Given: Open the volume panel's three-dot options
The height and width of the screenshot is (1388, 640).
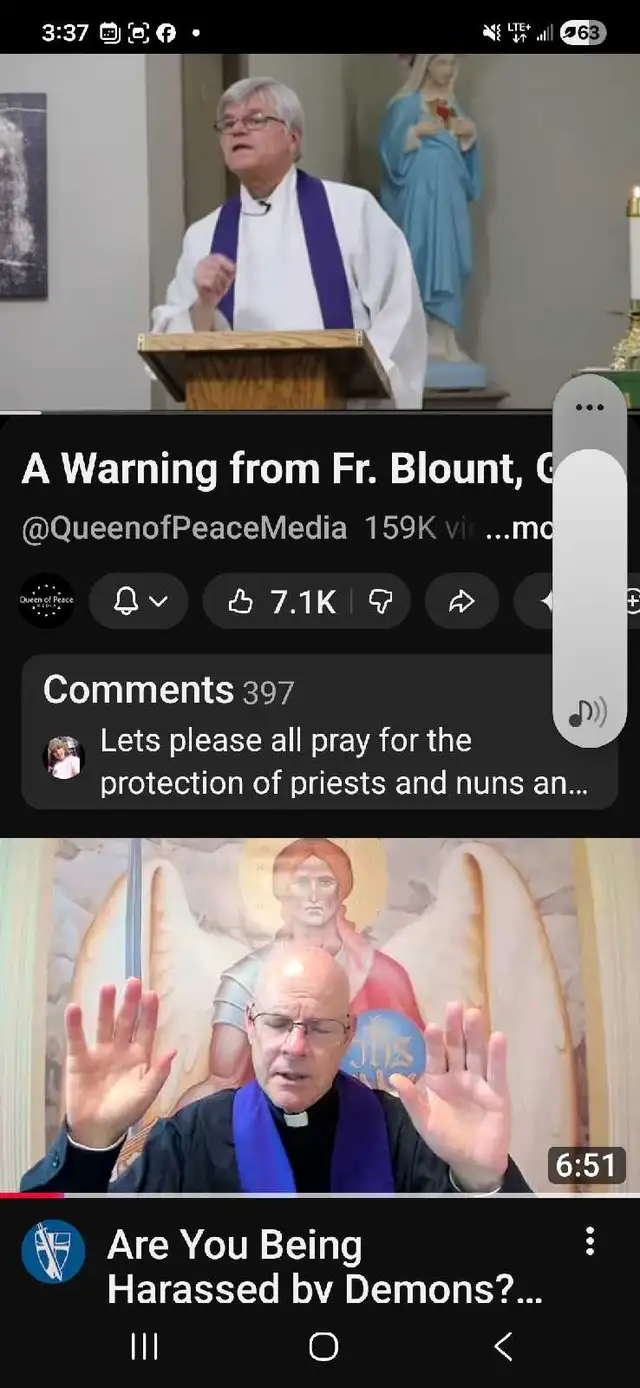Looking at the screenshot, I should tap(590, 406).
